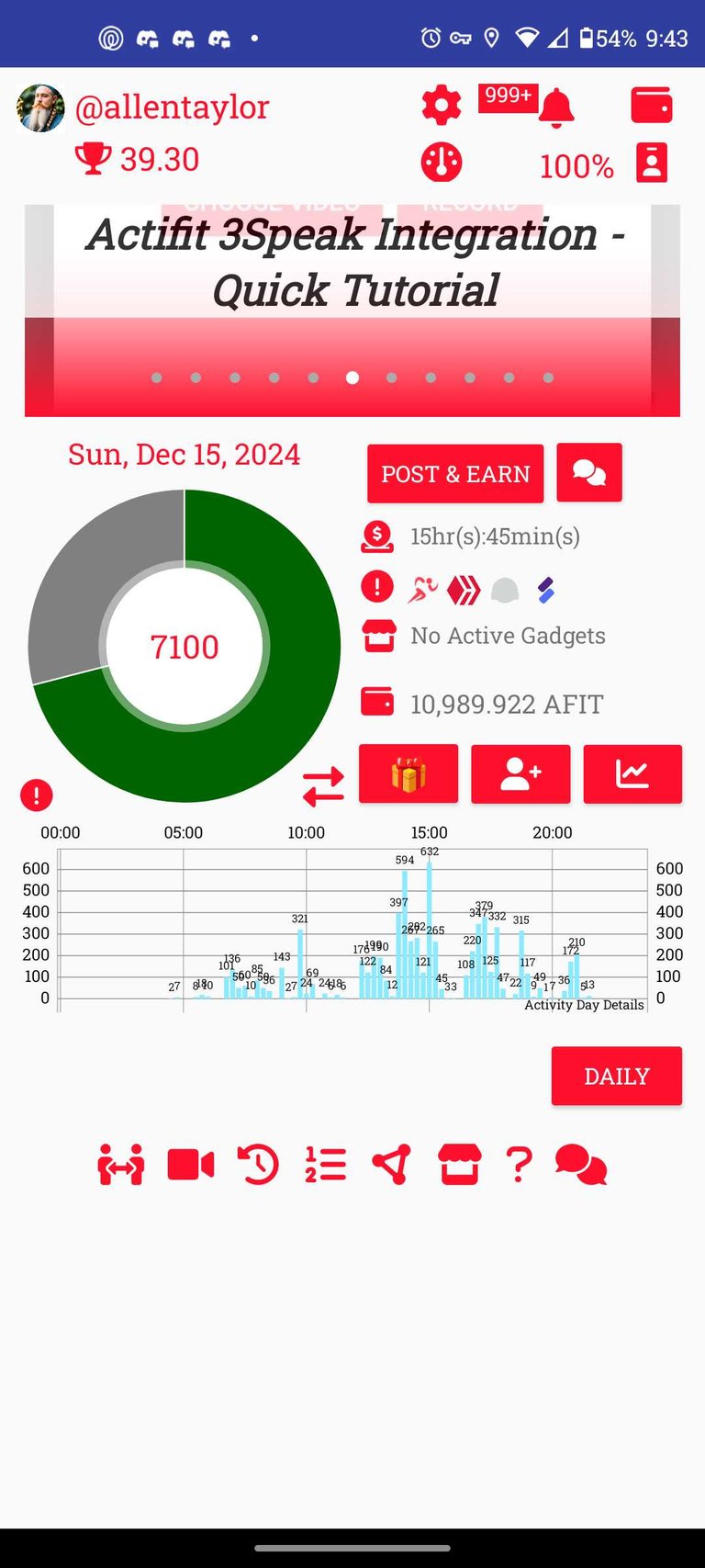Screen dimensions: 705x1568
Task: Tap the add friend button
Action: [x=520, y=774]
